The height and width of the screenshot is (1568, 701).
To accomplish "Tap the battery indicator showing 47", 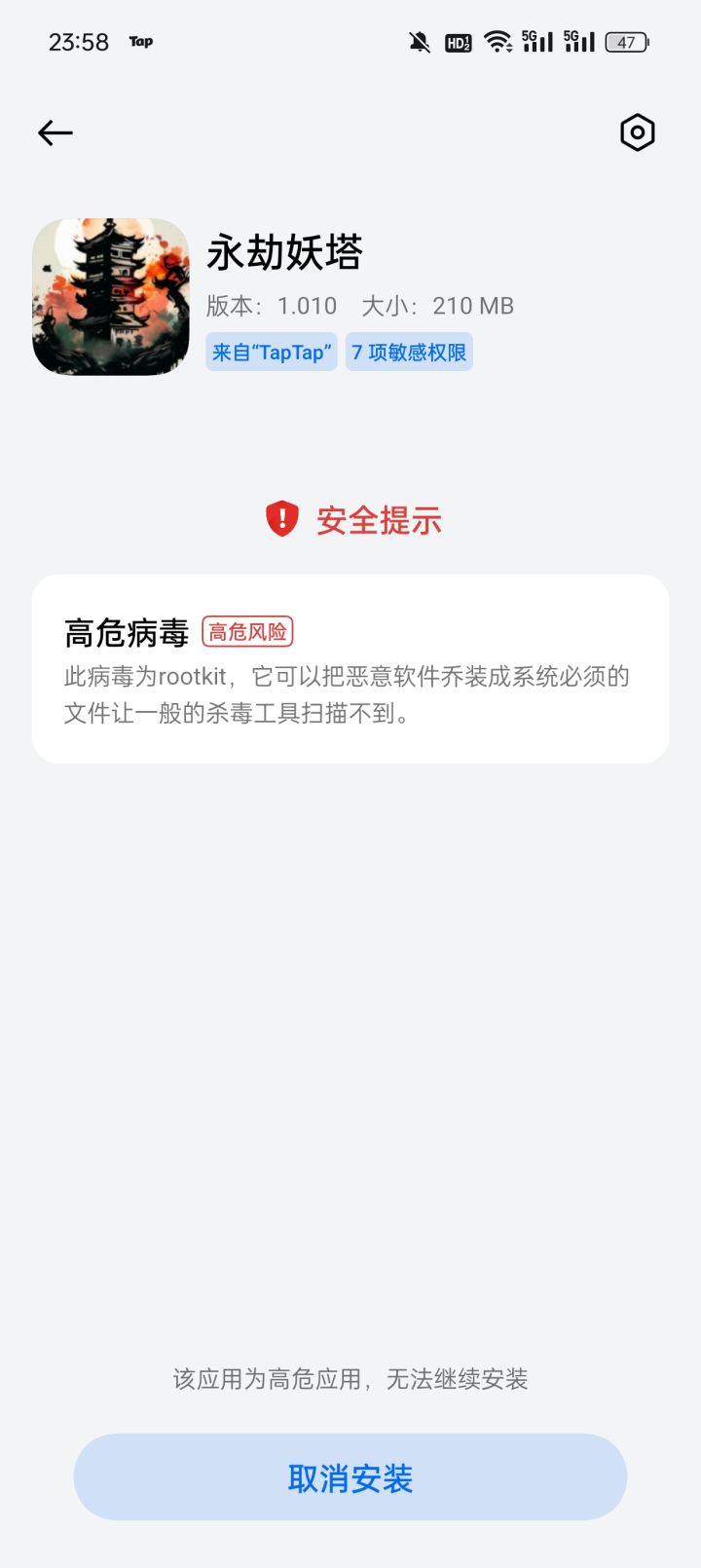I will click(626, 42).
